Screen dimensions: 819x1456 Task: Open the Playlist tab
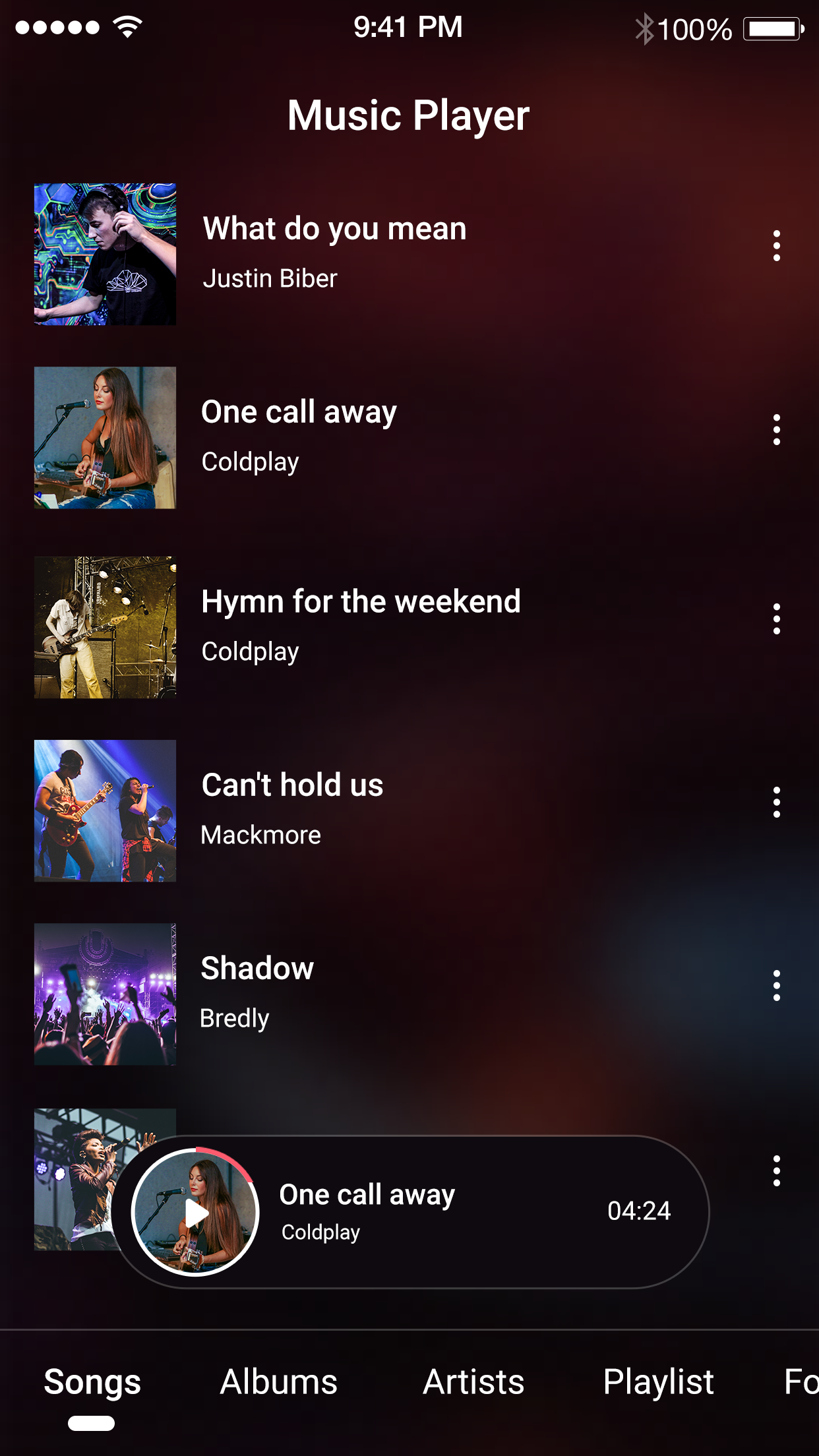658,1381
